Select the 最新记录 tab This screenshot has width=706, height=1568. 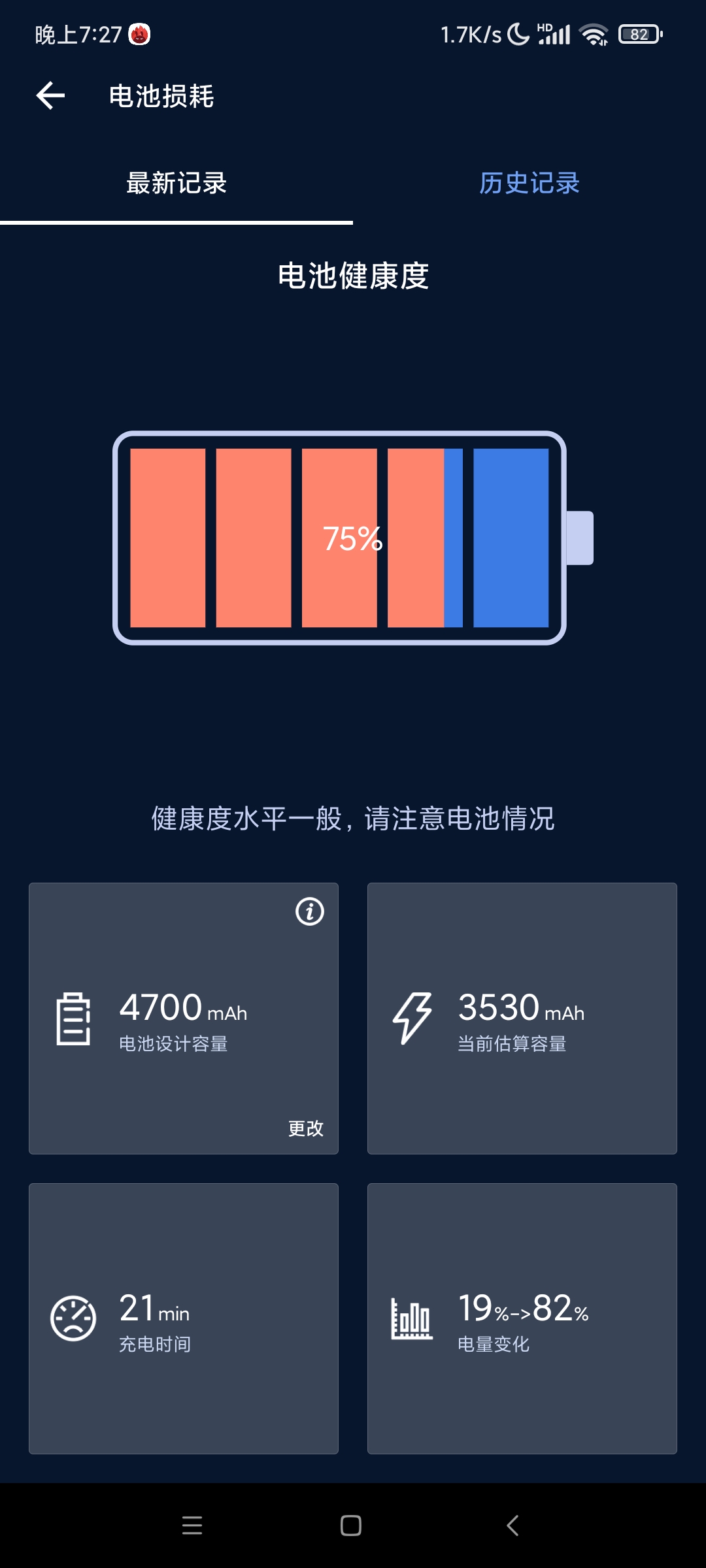(x=176, y=183)
